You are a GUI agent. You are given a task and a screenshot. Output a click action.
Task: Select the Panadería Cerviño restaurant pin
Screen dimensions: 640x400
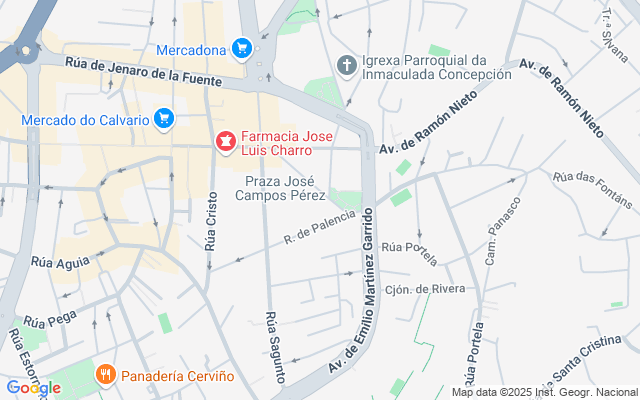point(105,376)
